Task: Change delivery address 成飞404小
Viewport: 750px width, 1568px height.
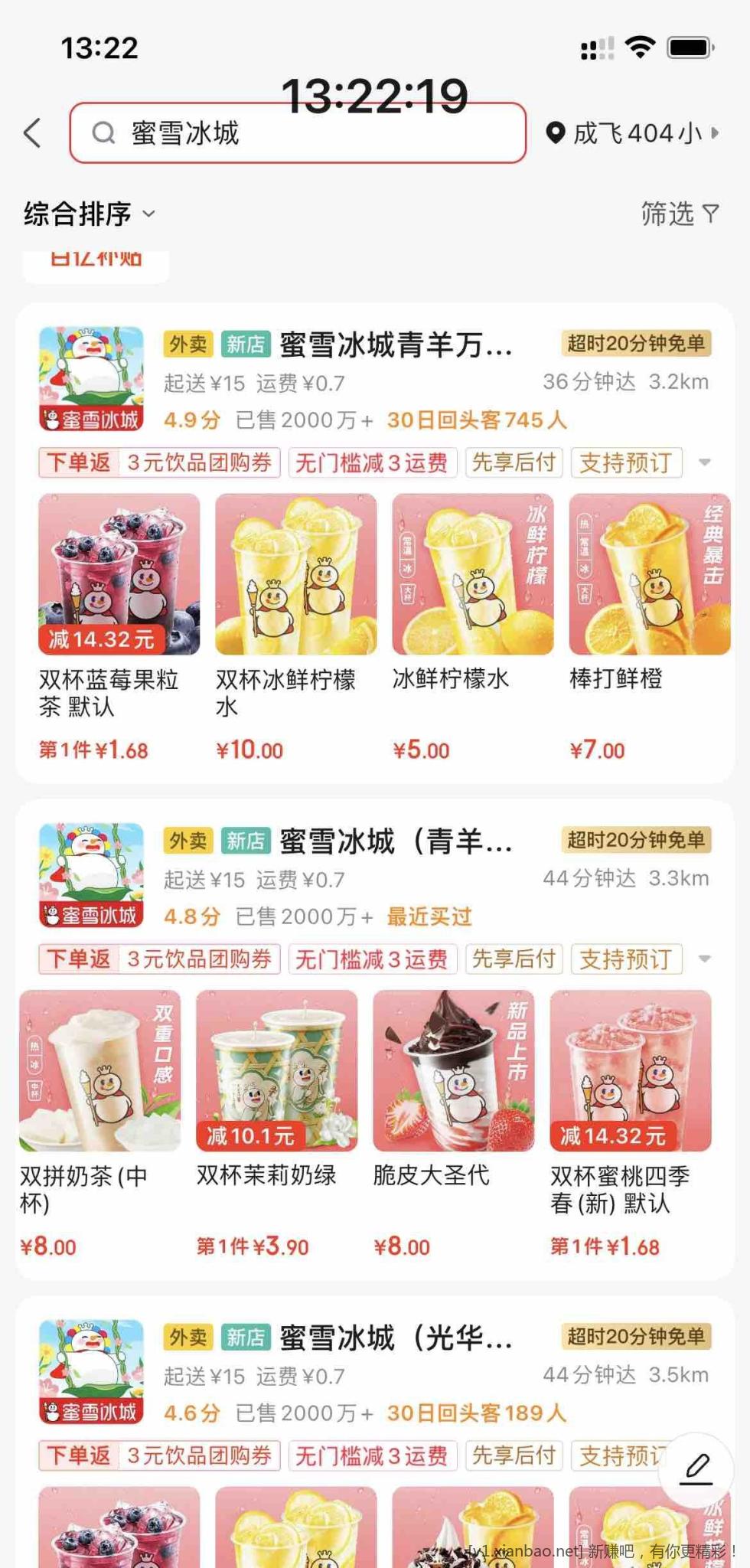Action: point(632,133)
